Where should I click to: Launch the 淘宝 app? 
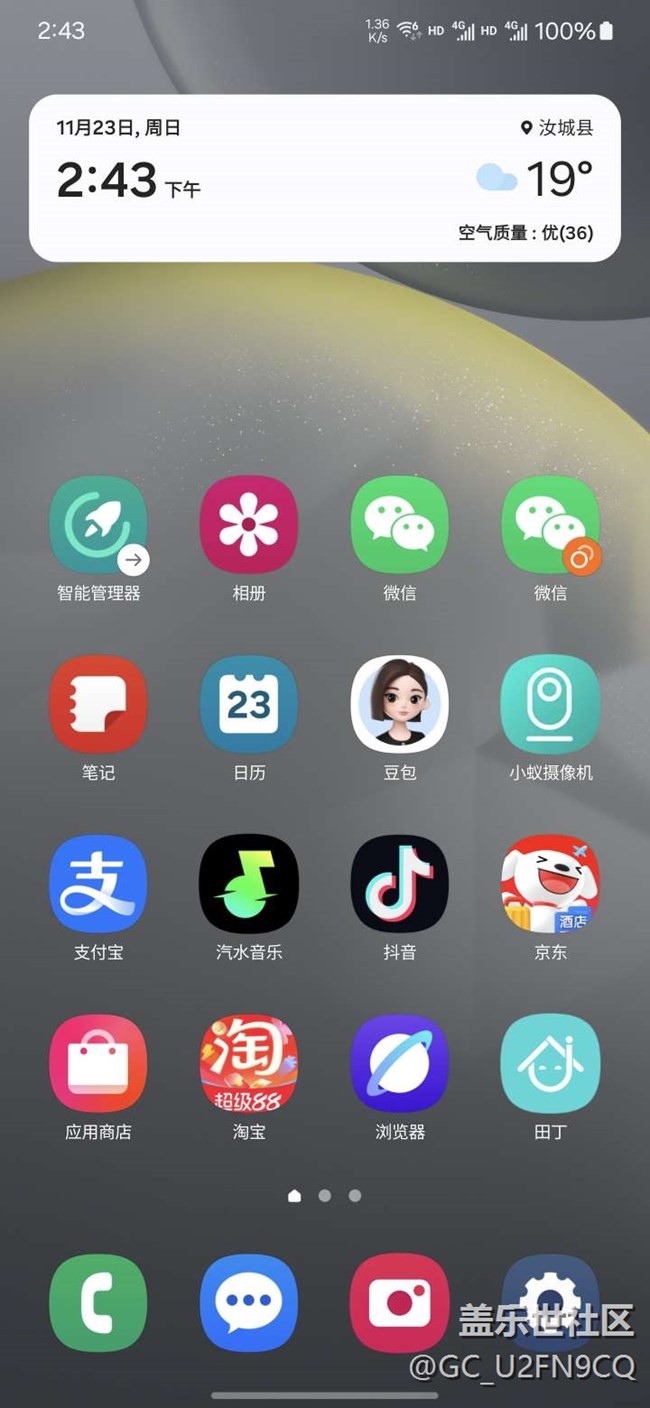pyautogui.click(x=249, y=1064)
